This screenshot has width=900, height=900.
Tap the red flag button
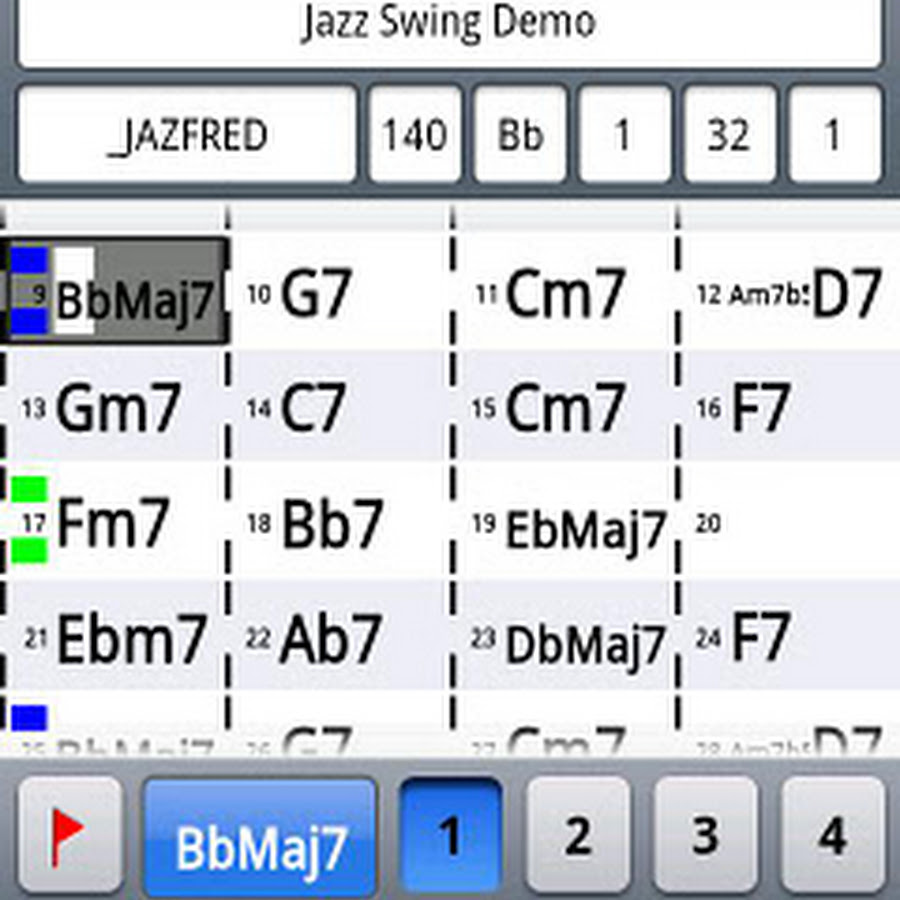point(70,835)
